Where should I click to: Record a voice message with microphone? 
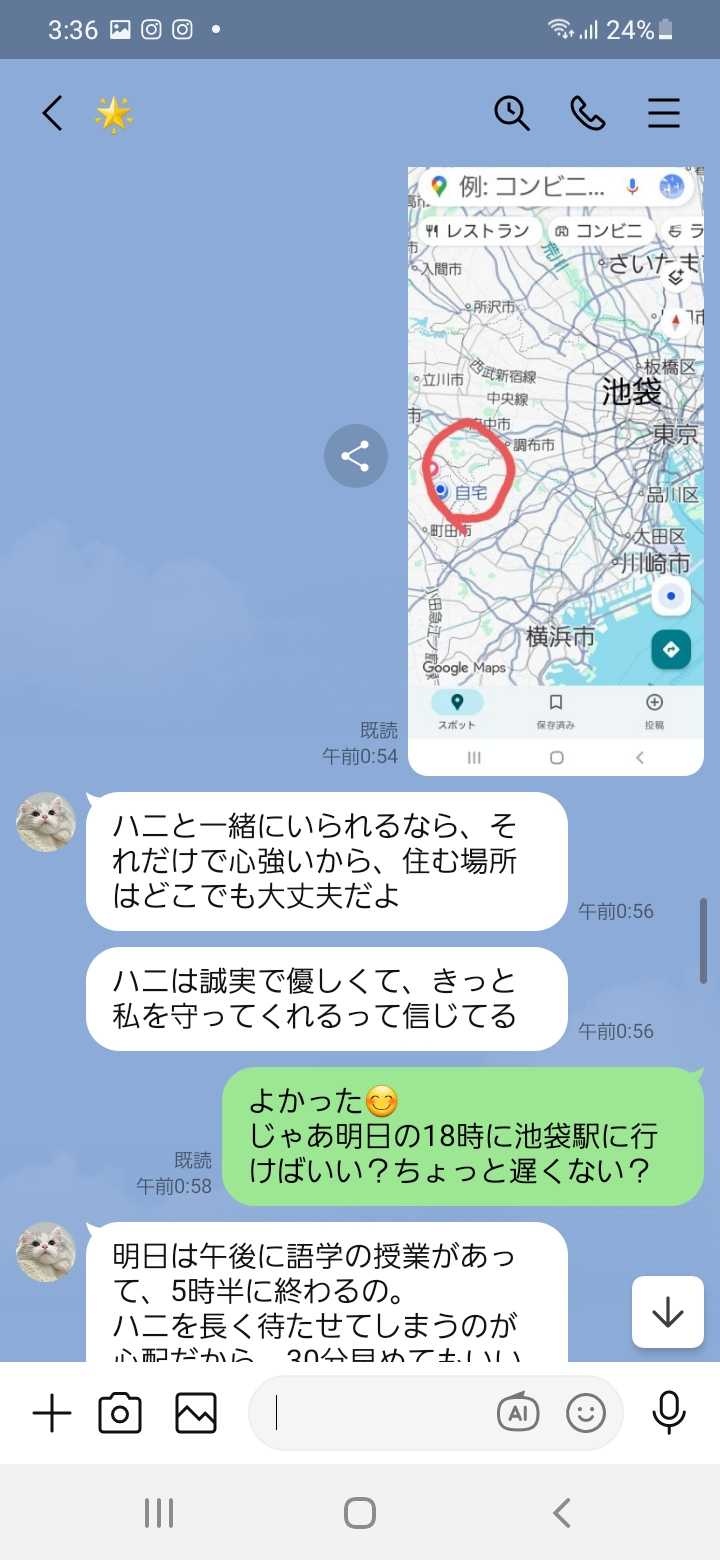(x=669, y=1413)
